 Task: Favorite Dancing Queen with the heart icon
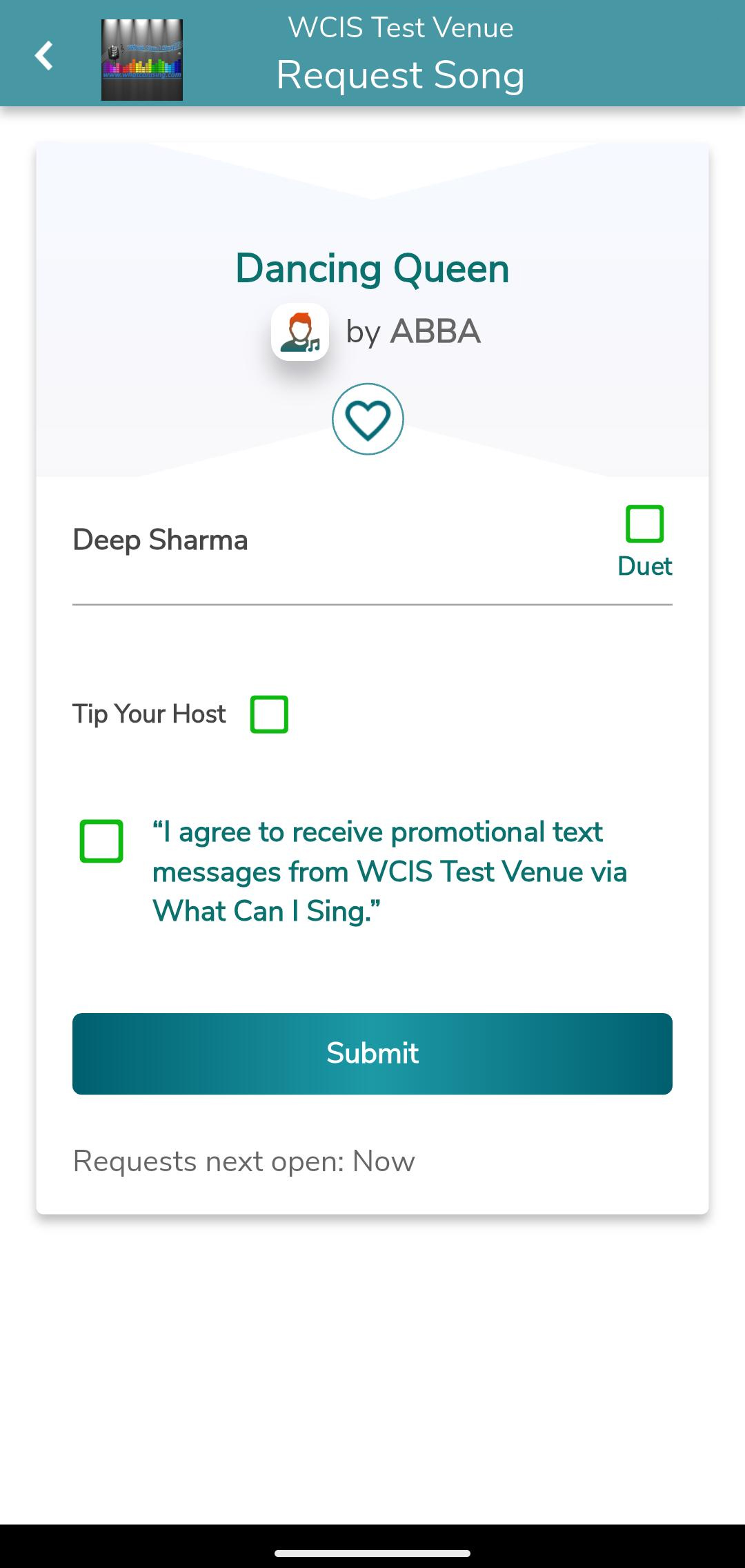368,419
